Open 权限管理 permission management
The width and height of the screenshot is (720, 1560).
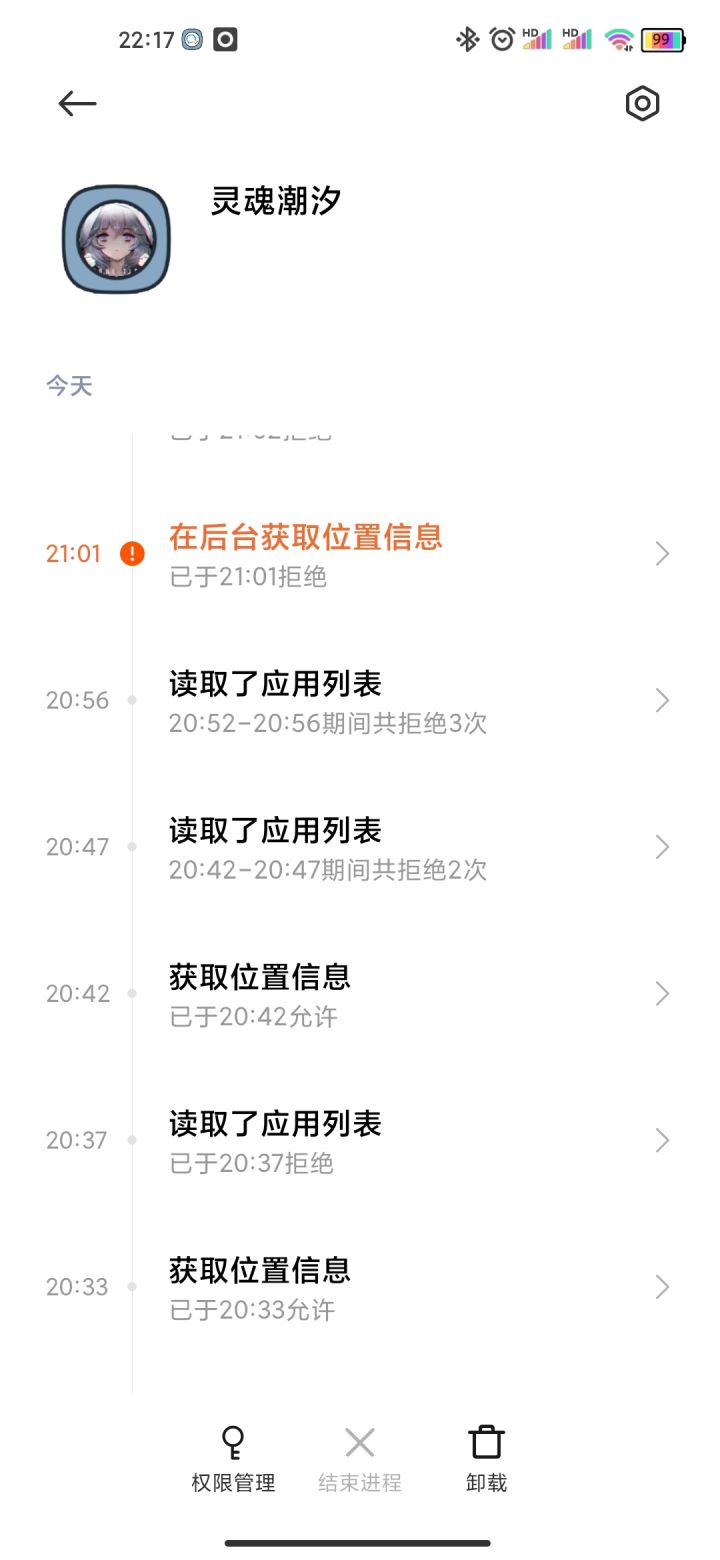pos(233,1460)
